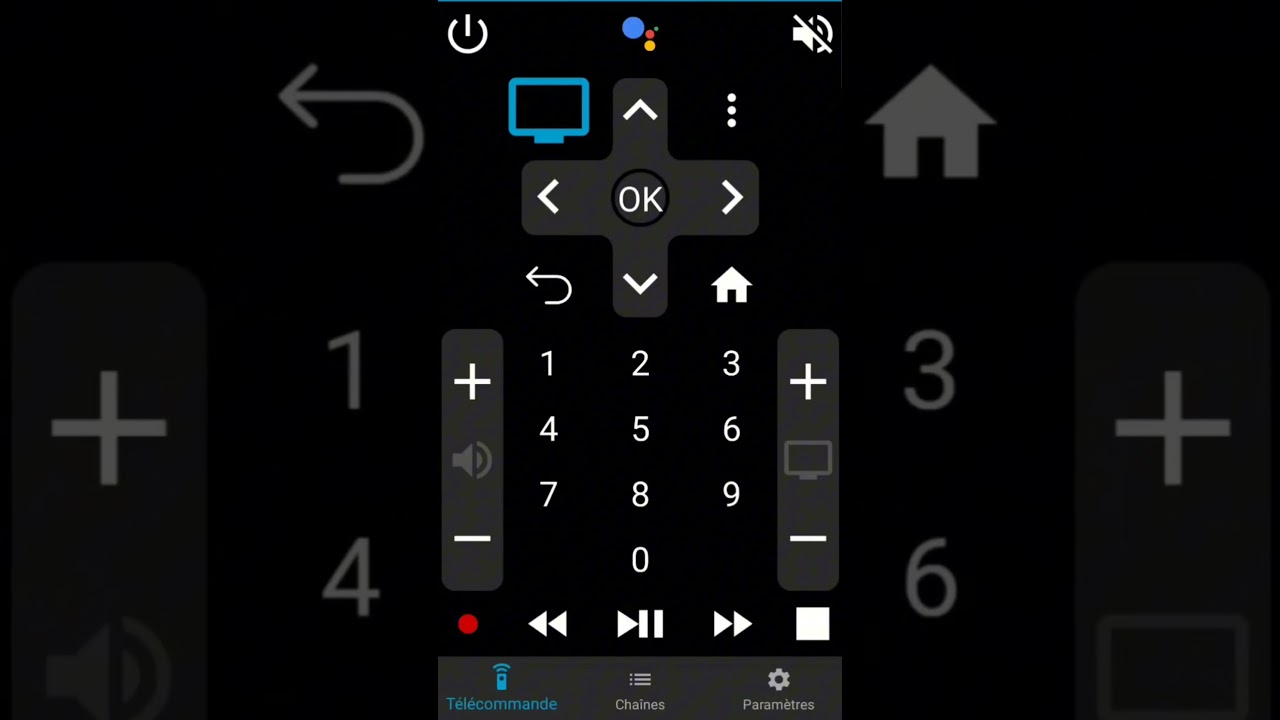This screenshot has width=1280, height=720.
Task: Confirm with the OK button
Action: pyautogui.click(x=640, y=199)
